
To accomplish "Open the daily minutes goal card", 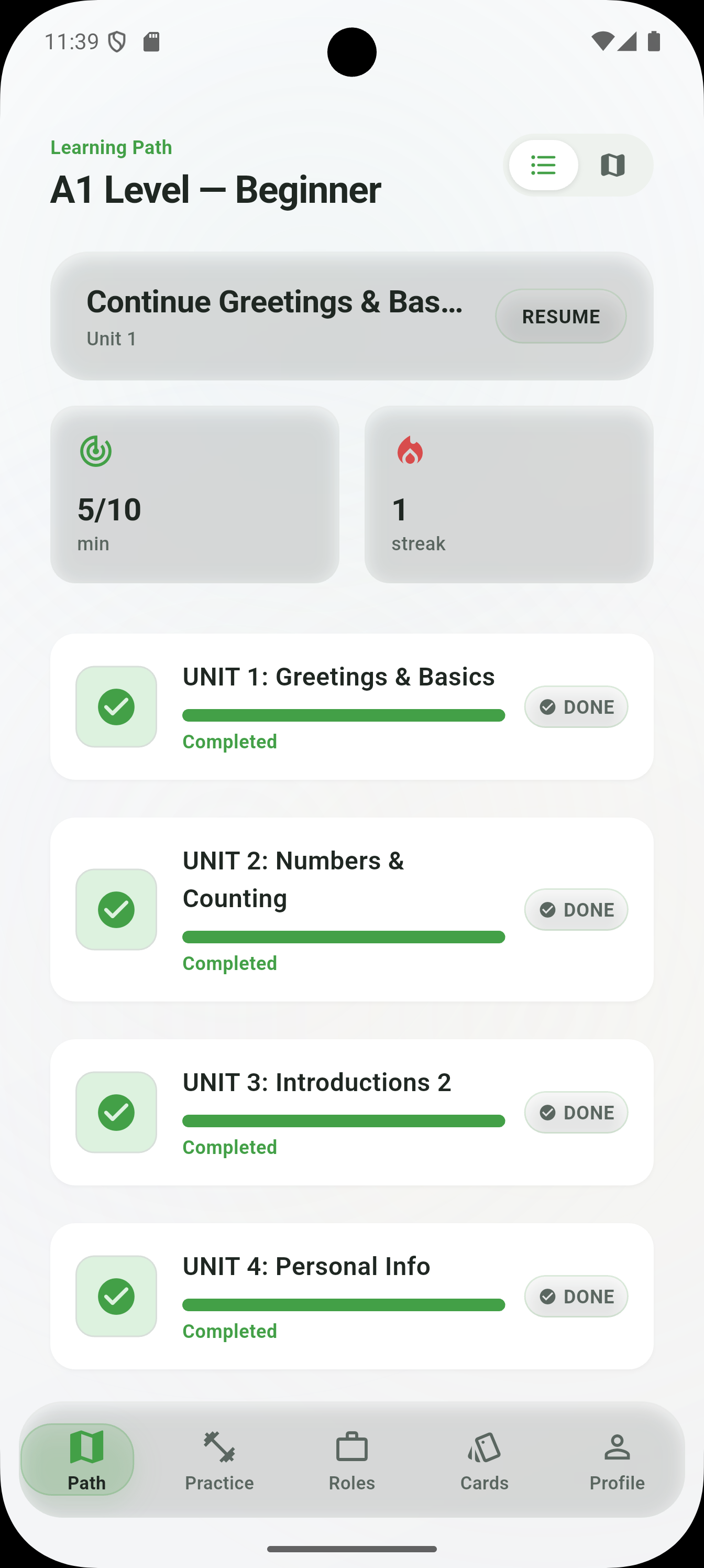I will pos(195,494).
